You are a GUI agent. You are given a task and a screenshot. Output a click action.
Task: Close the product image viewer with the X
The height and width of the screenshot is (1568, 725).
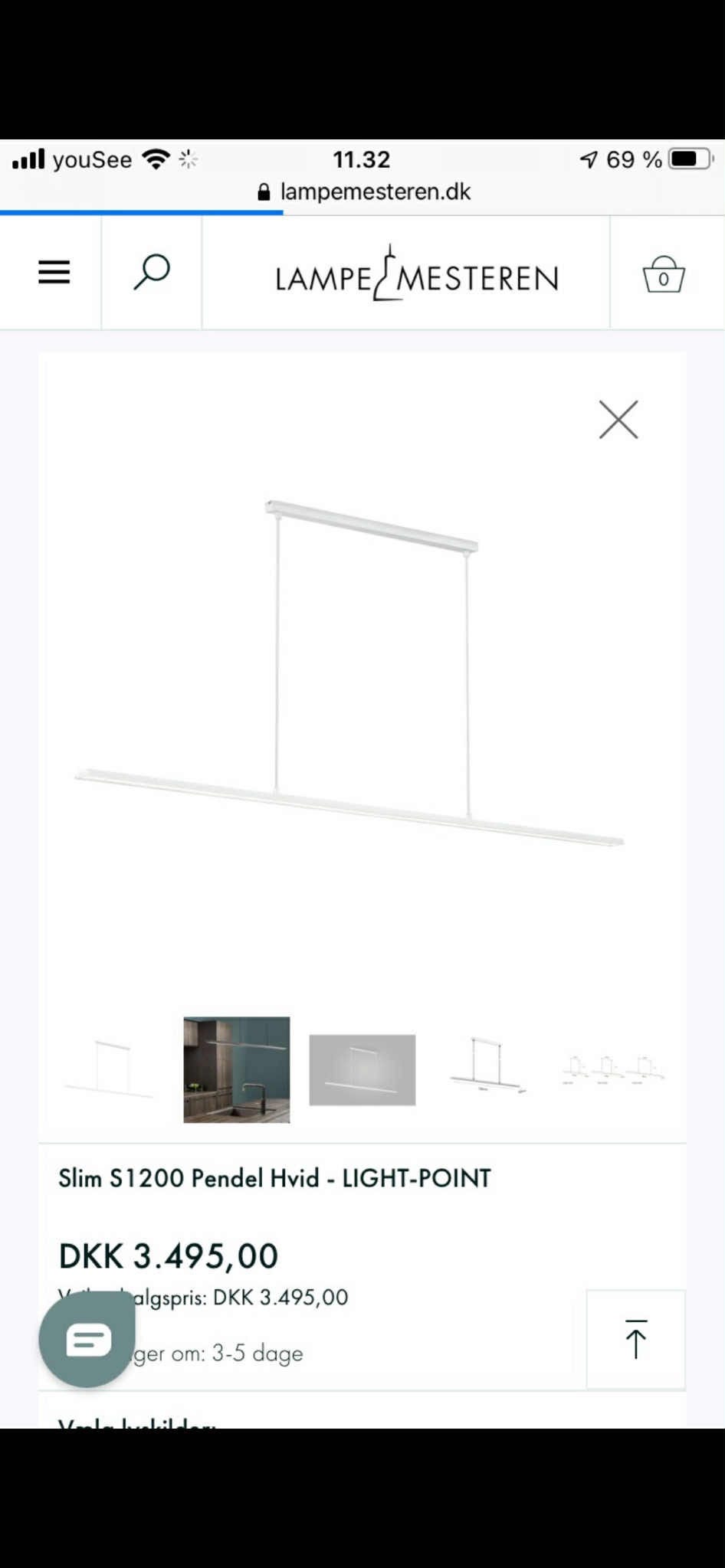coord(618,420)
